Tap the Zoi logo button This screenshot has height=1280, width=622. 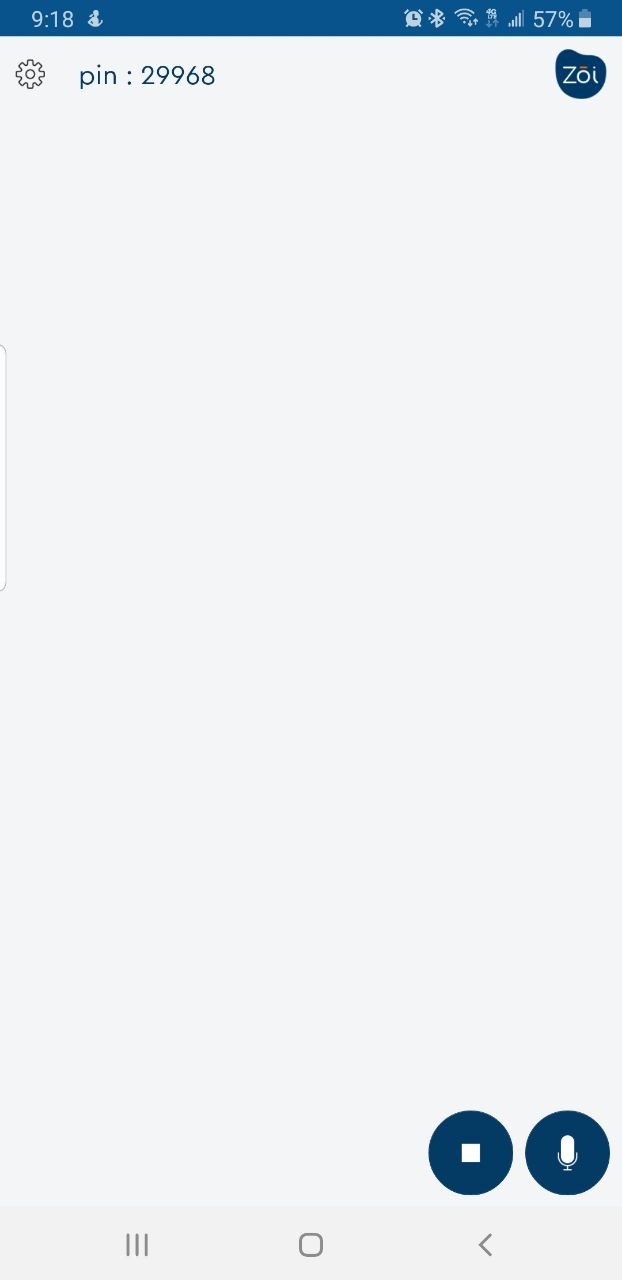coord(581,74)
